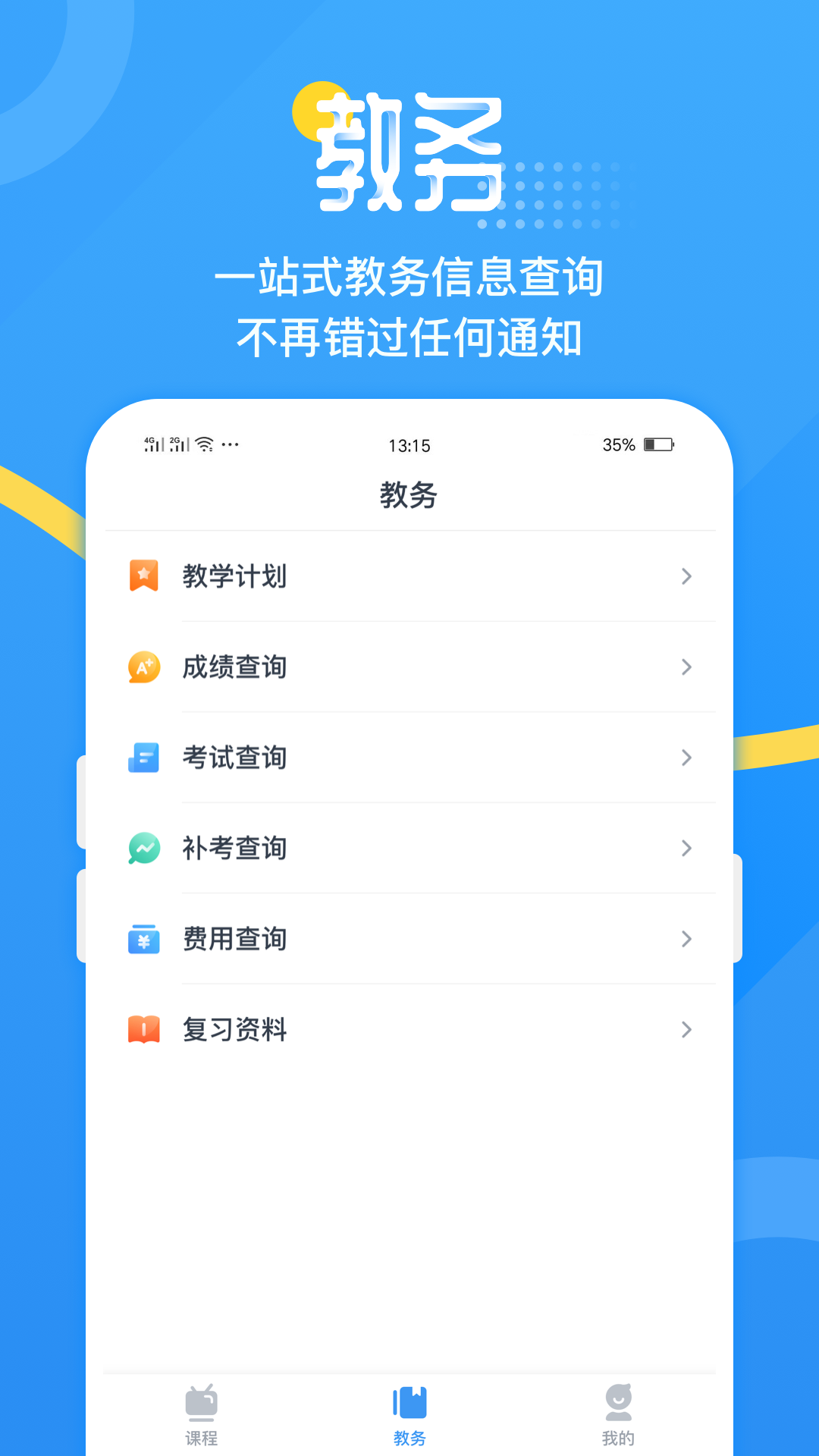The height and width of the screenshot is (1456, 819).
Task: Open the 成绩查询 list entry
Action: [x=409, y=667]
